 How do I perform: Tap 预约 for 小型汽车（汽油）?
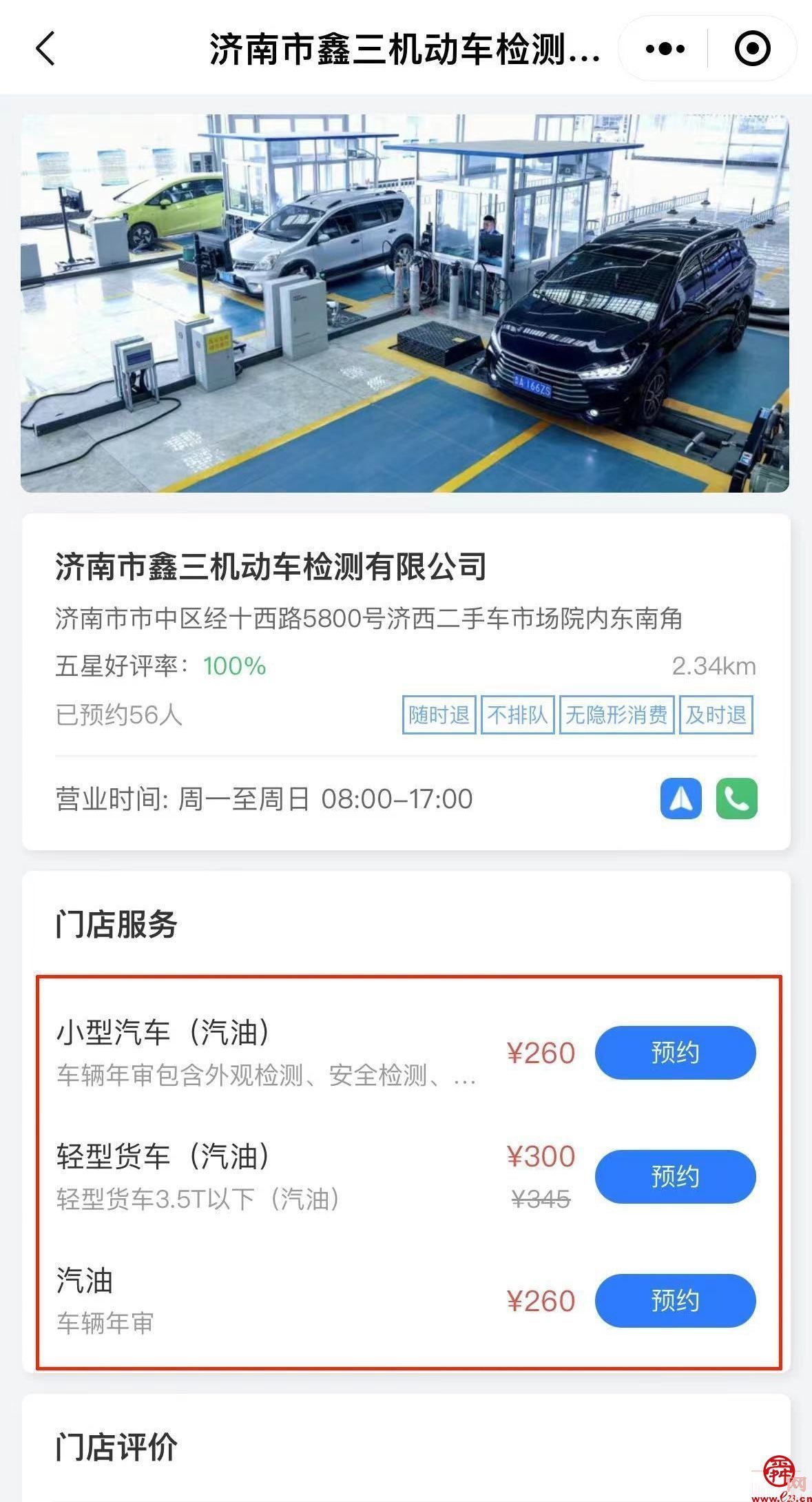tap(675, 1052)
